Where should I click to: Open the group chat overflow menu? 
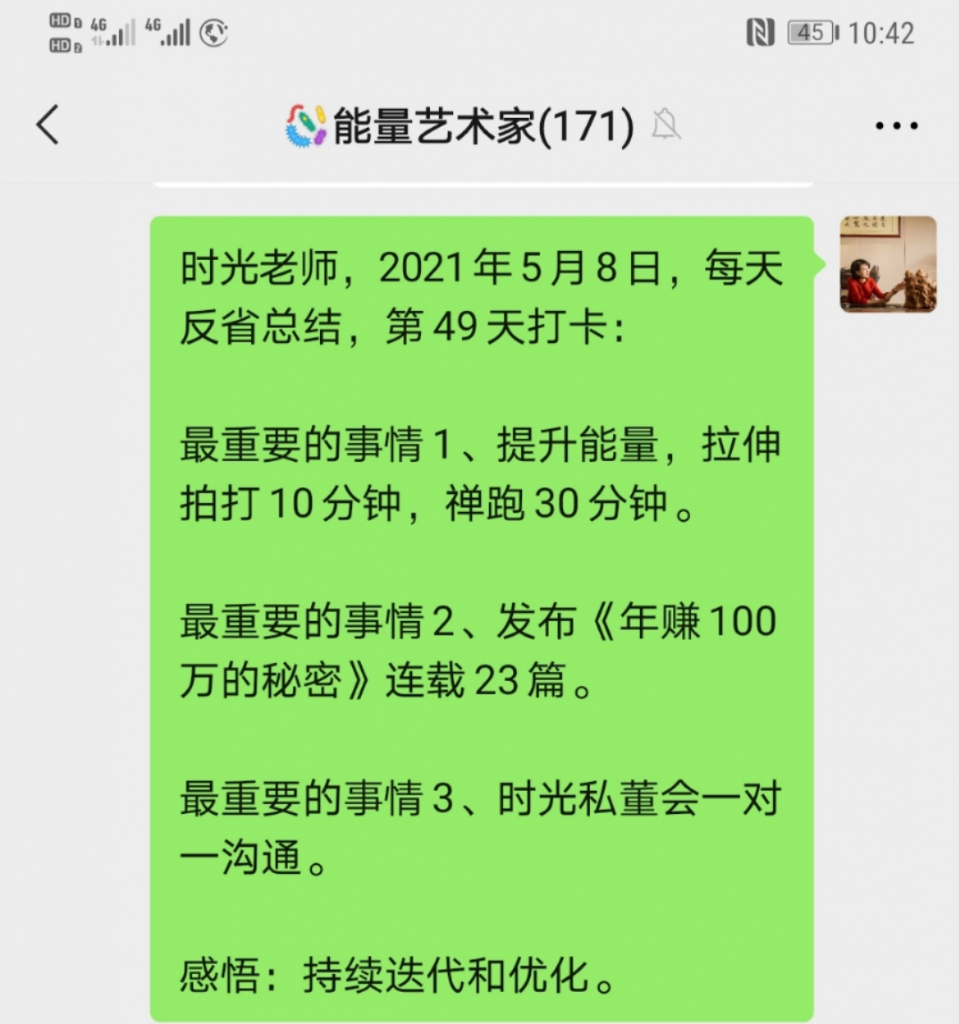pos(896,126)
